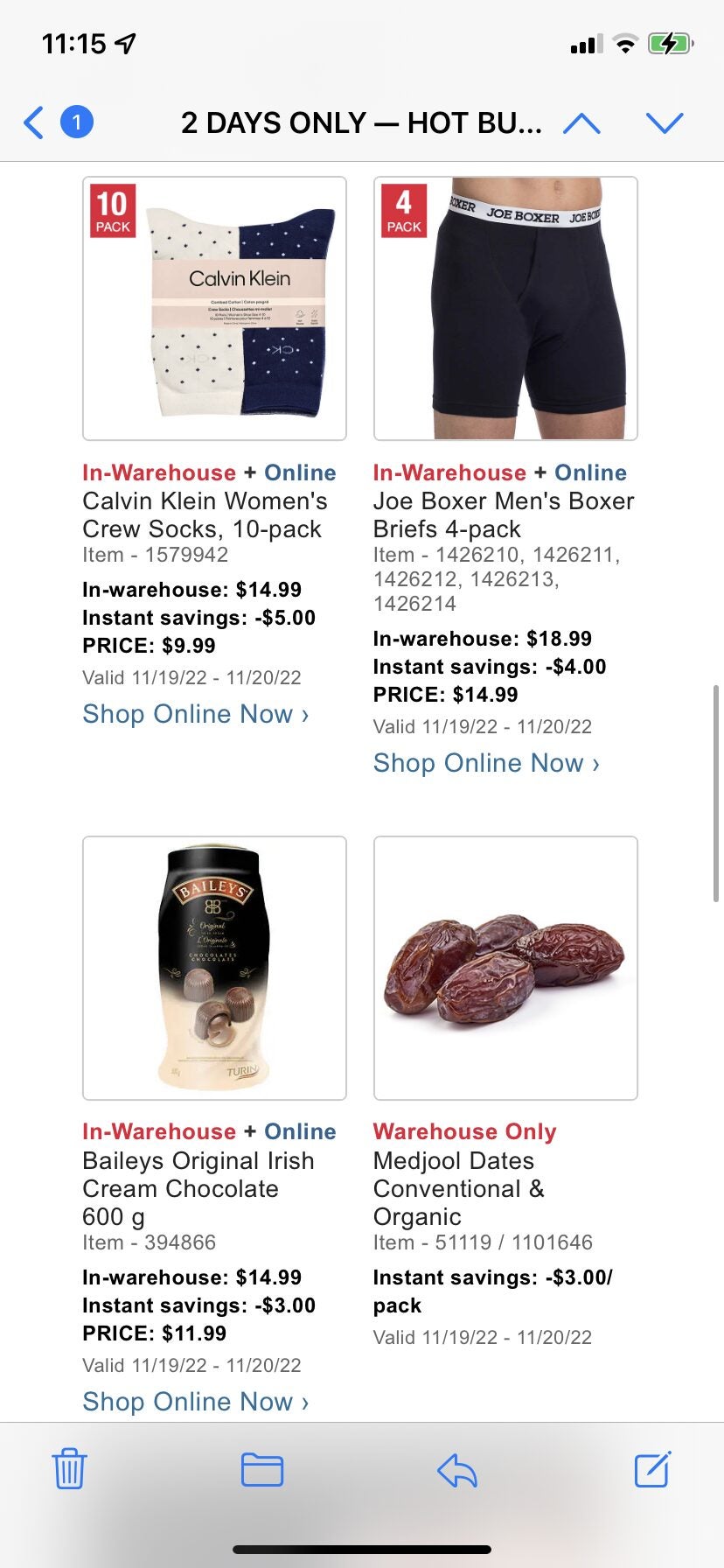Tap the battery charging indicator
Screen dimensions: 724x1568
pos(672,42)
